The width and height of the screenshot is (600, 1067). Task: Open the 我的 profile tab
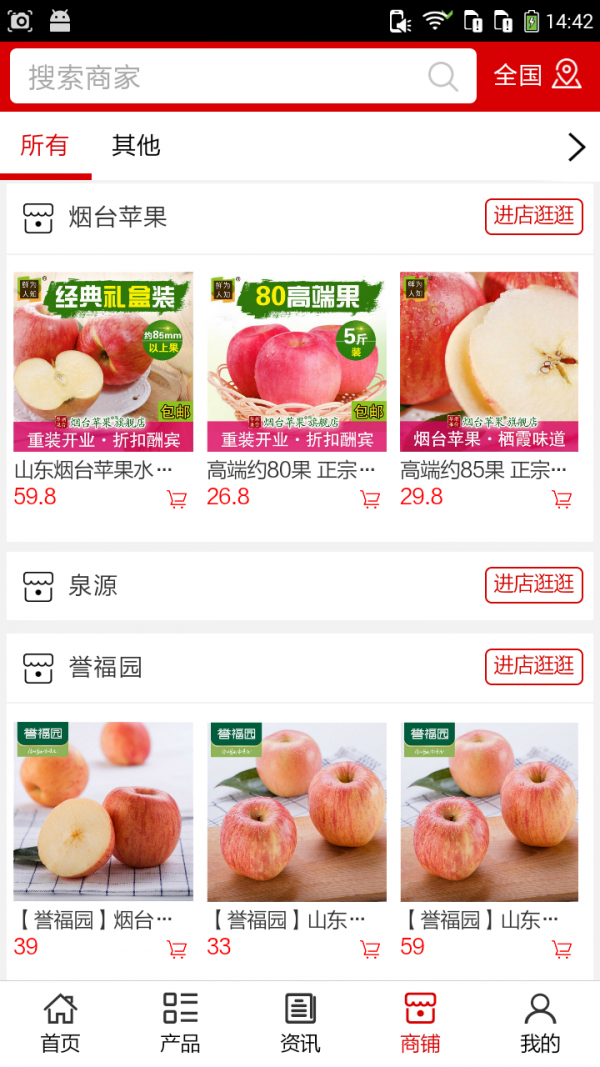click(x=540, y=1023)
